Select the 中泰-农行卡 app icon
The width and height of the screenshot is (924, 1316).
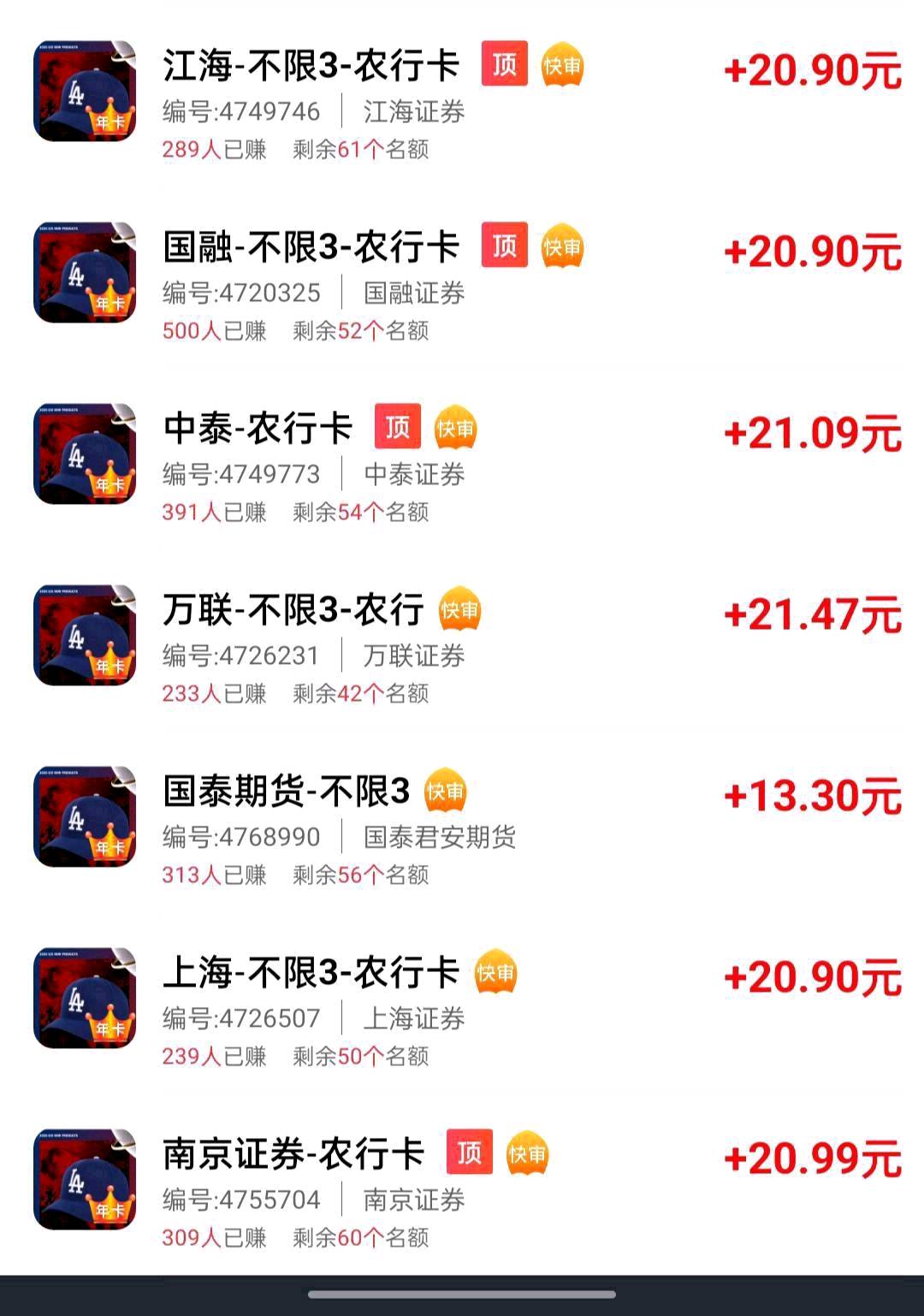[x=85, y=453]
